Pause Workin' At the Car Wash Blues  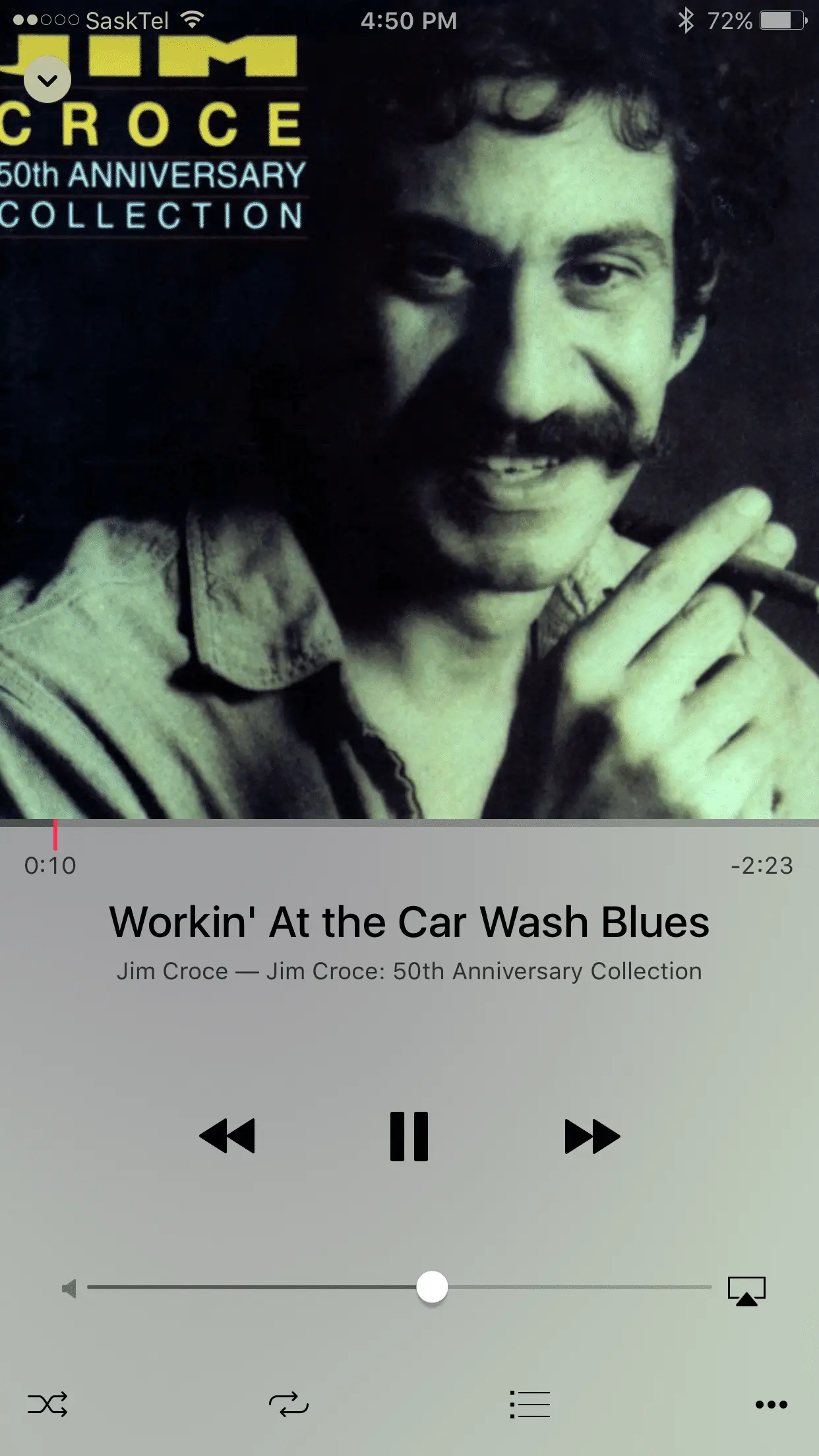[x=409, y=1136]
